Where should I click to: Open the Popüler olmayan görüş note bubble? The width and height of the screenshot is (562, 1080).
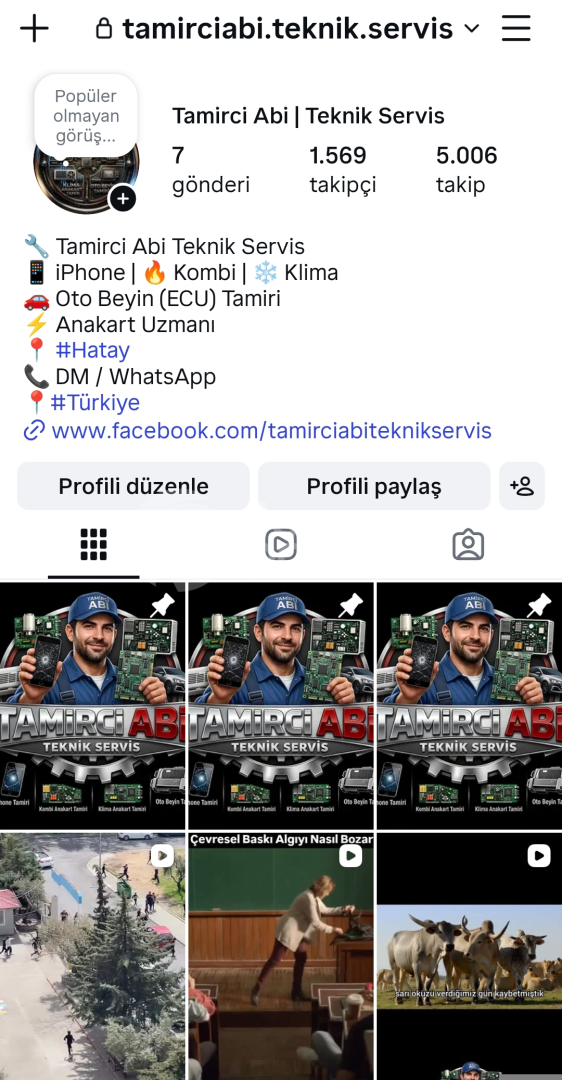click(86, 116)
